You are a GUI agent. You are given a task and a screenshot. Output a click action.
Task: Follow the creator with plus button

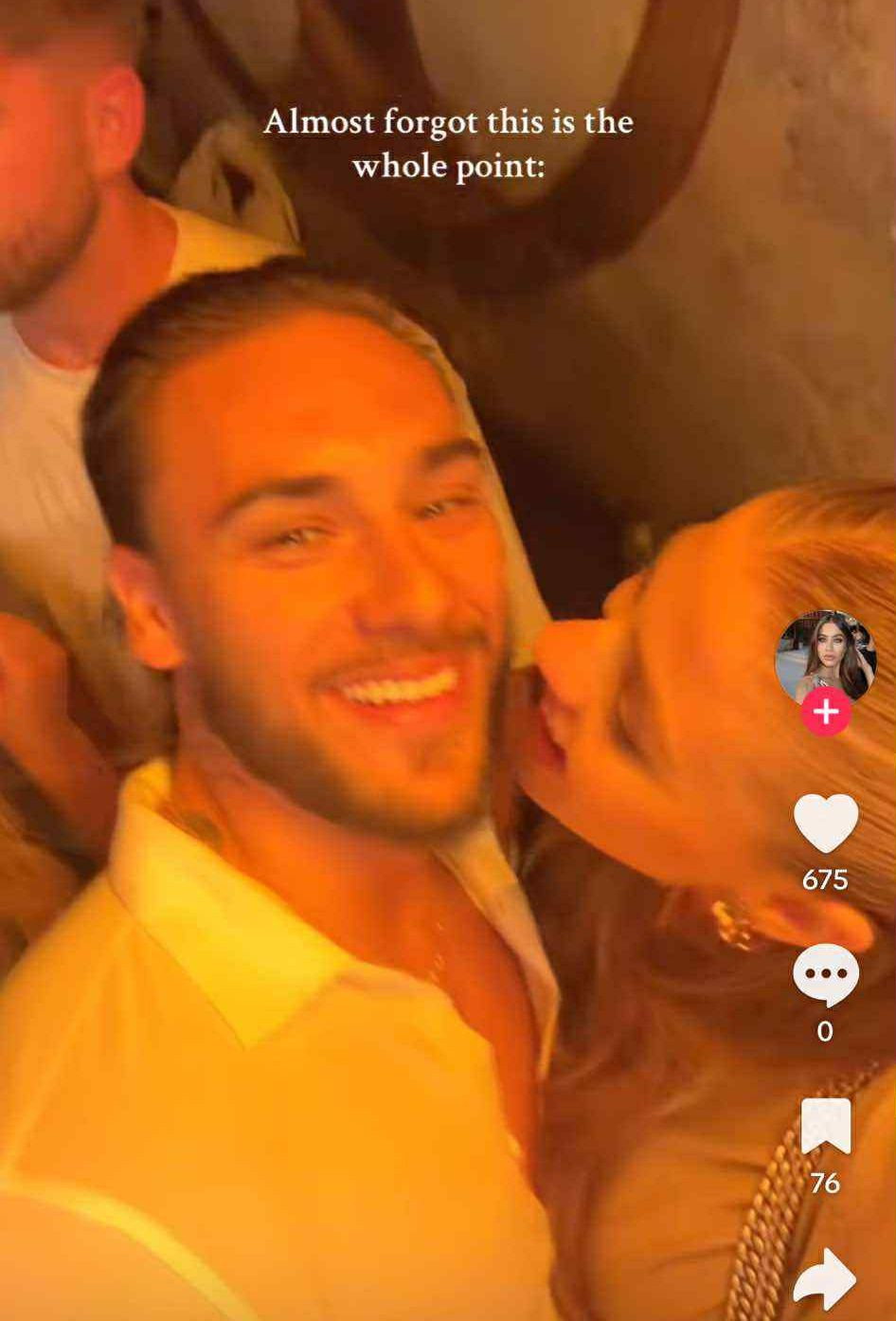[825, 712]
